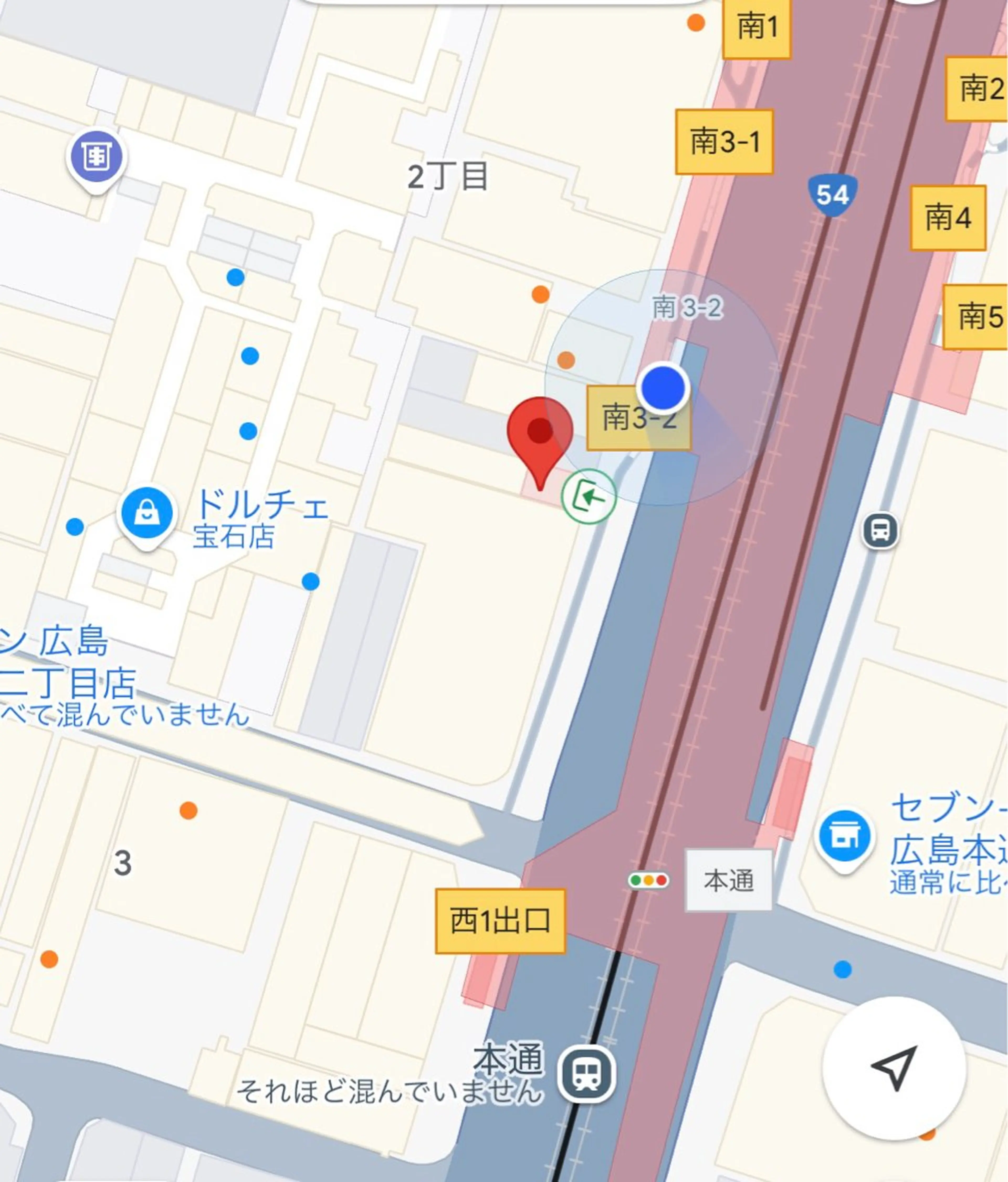
Task: Tap the blue current location dot
Action: click(663, 389)
